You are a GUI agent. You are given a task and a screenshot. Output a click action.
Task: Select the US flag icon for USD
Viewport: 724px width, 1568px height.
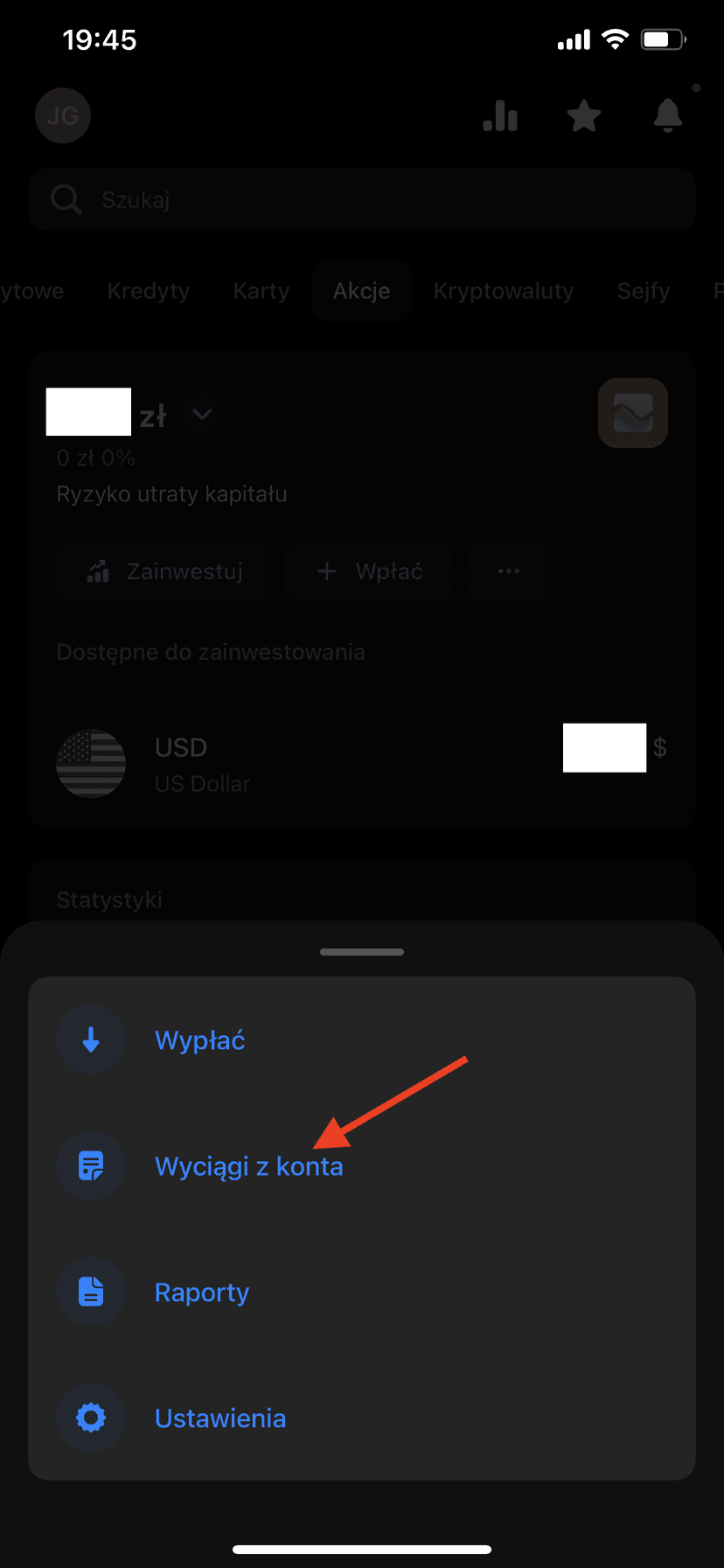[x=91, y=763]
